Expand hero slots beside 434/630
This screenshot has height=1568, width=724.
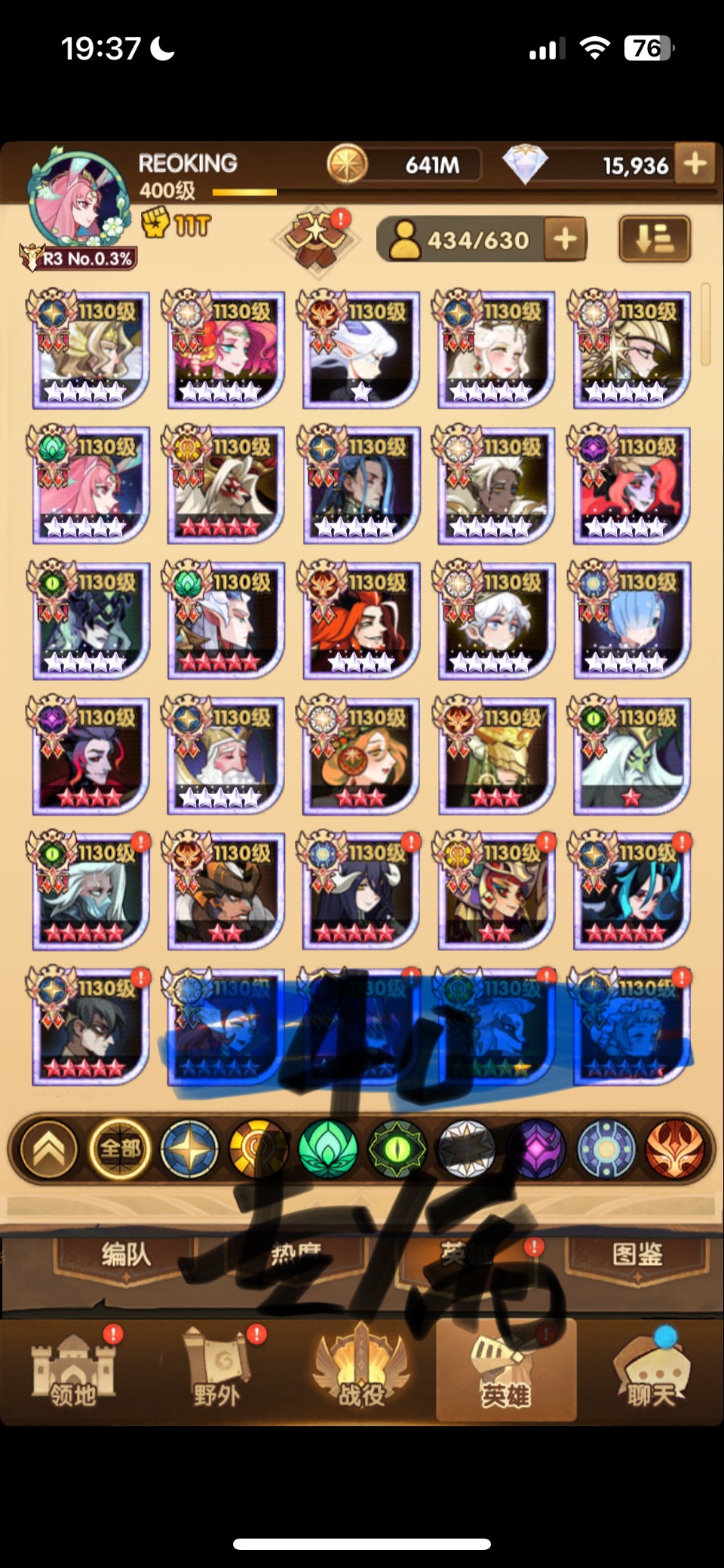(565, 240)
